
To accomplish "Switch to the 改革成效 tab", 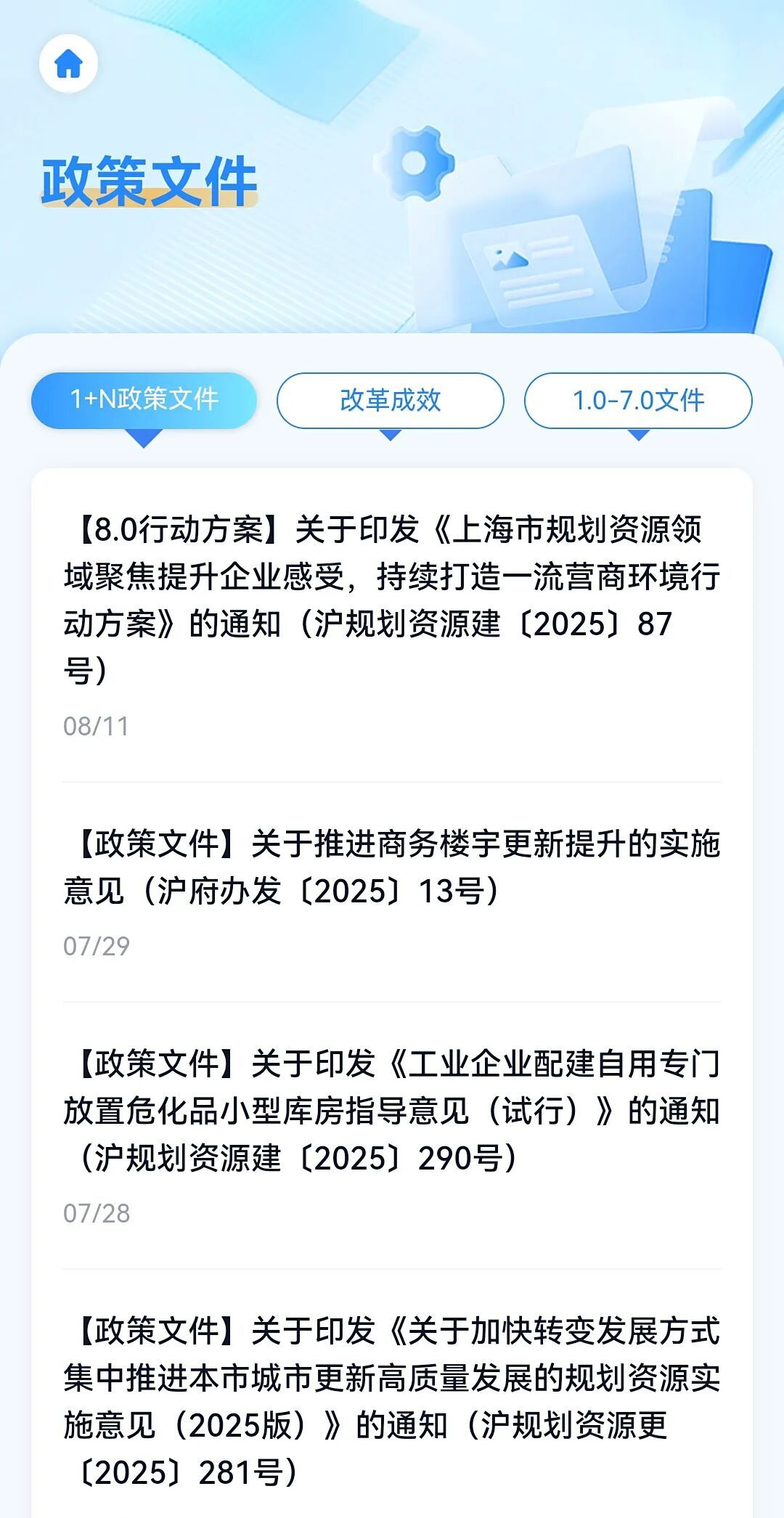I will 391,400.
